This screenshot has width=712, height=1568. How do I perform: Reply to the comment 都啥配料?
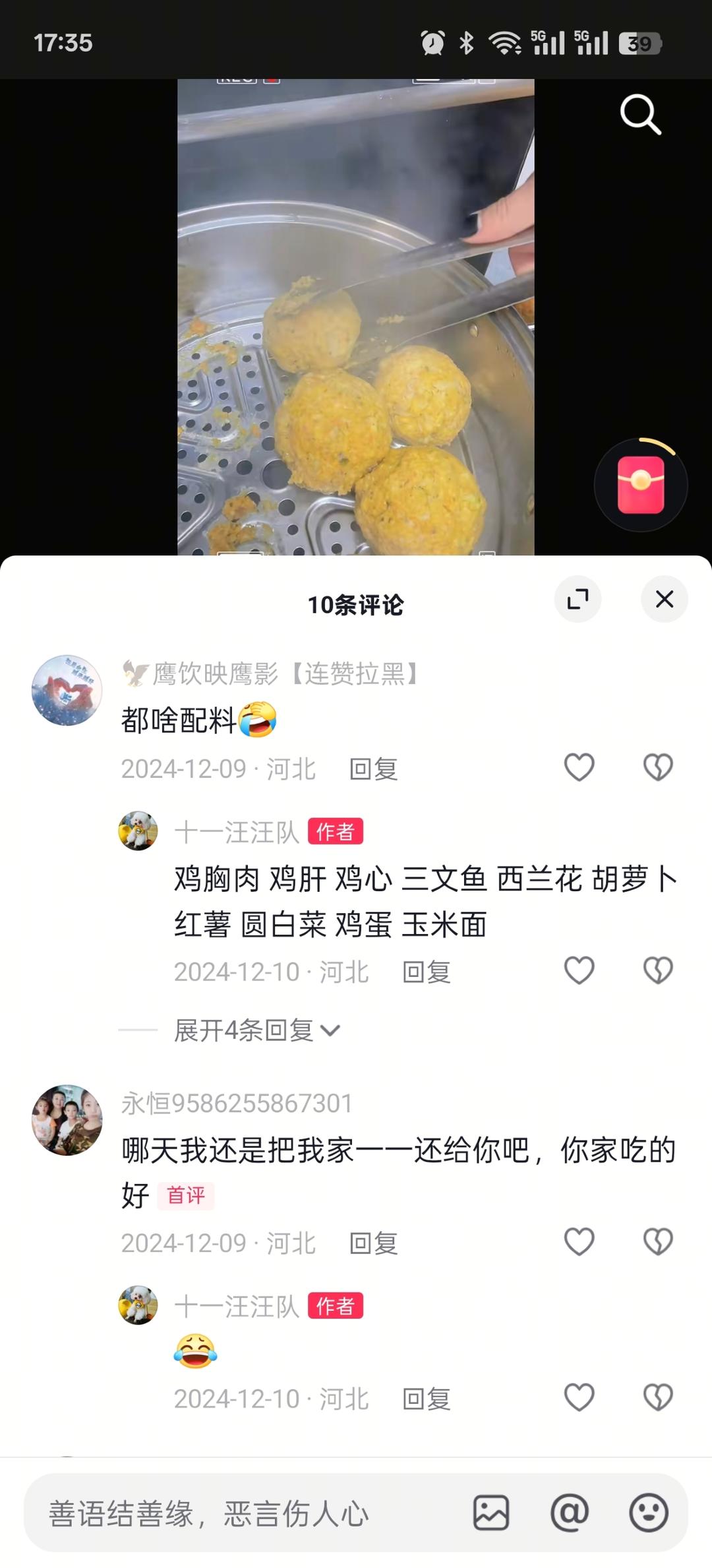tap(373, 769)
